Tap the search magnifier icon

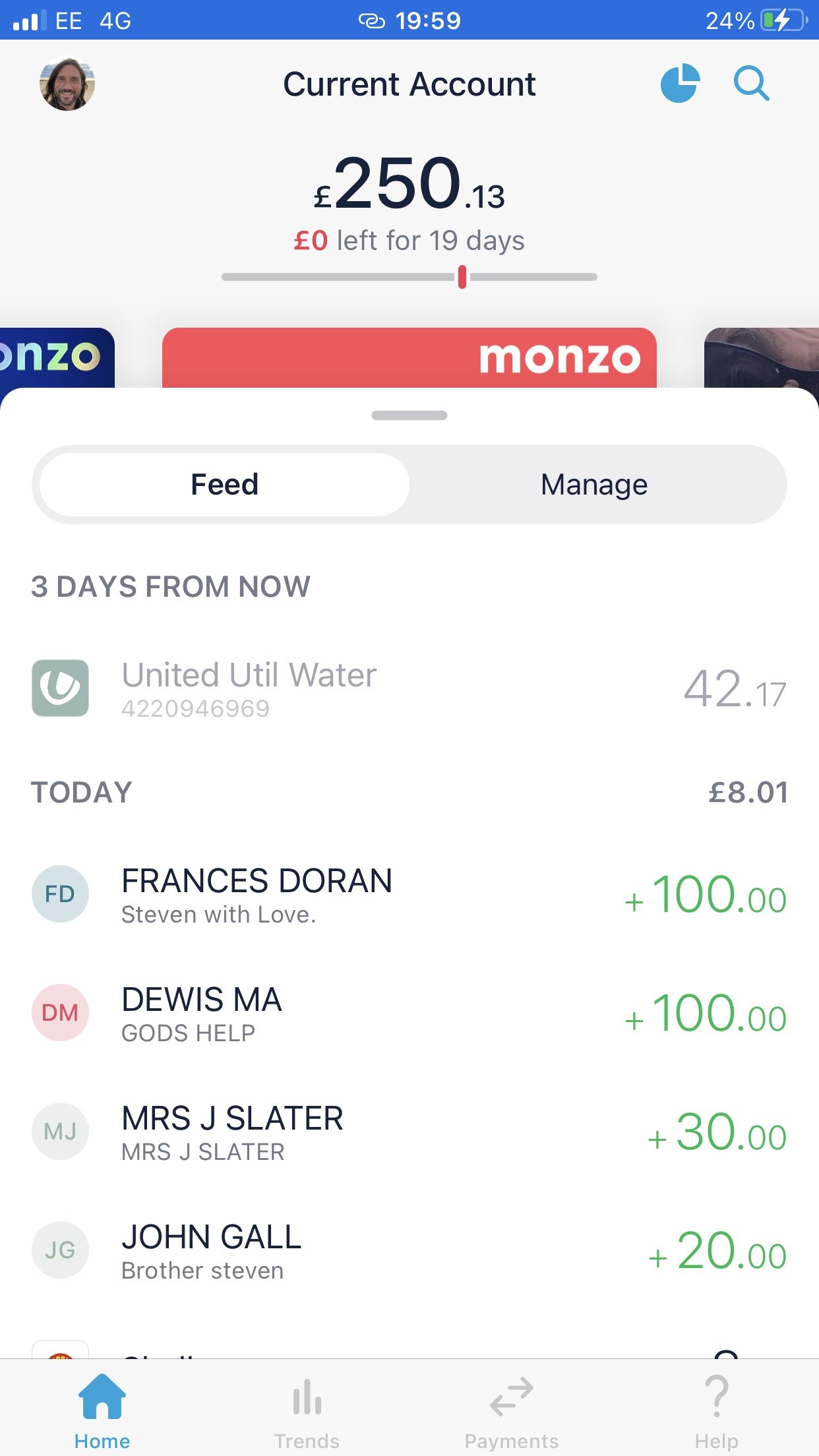pyautogui.click(x=751, y=83)
